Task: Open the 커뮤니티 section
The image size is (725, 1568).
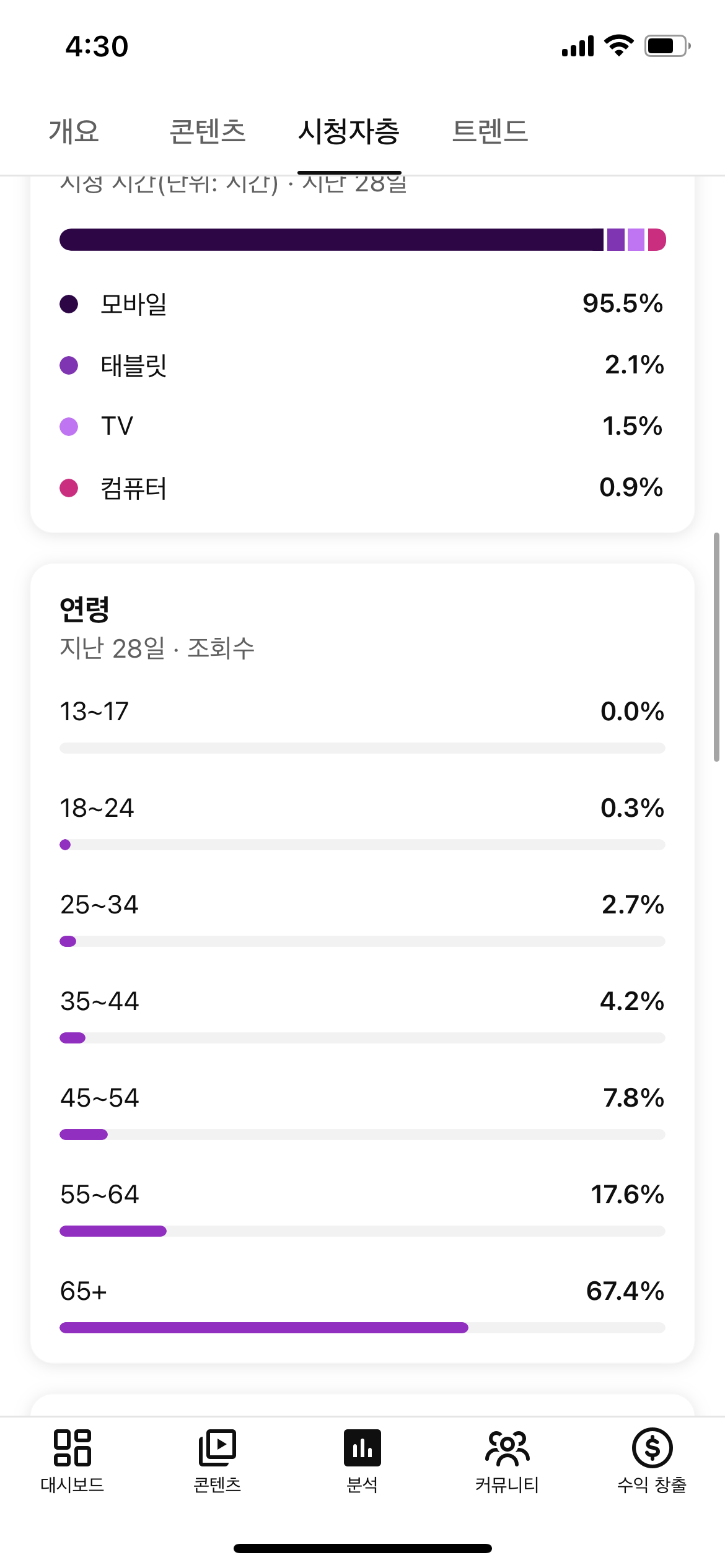Action: click(507, 1461)
